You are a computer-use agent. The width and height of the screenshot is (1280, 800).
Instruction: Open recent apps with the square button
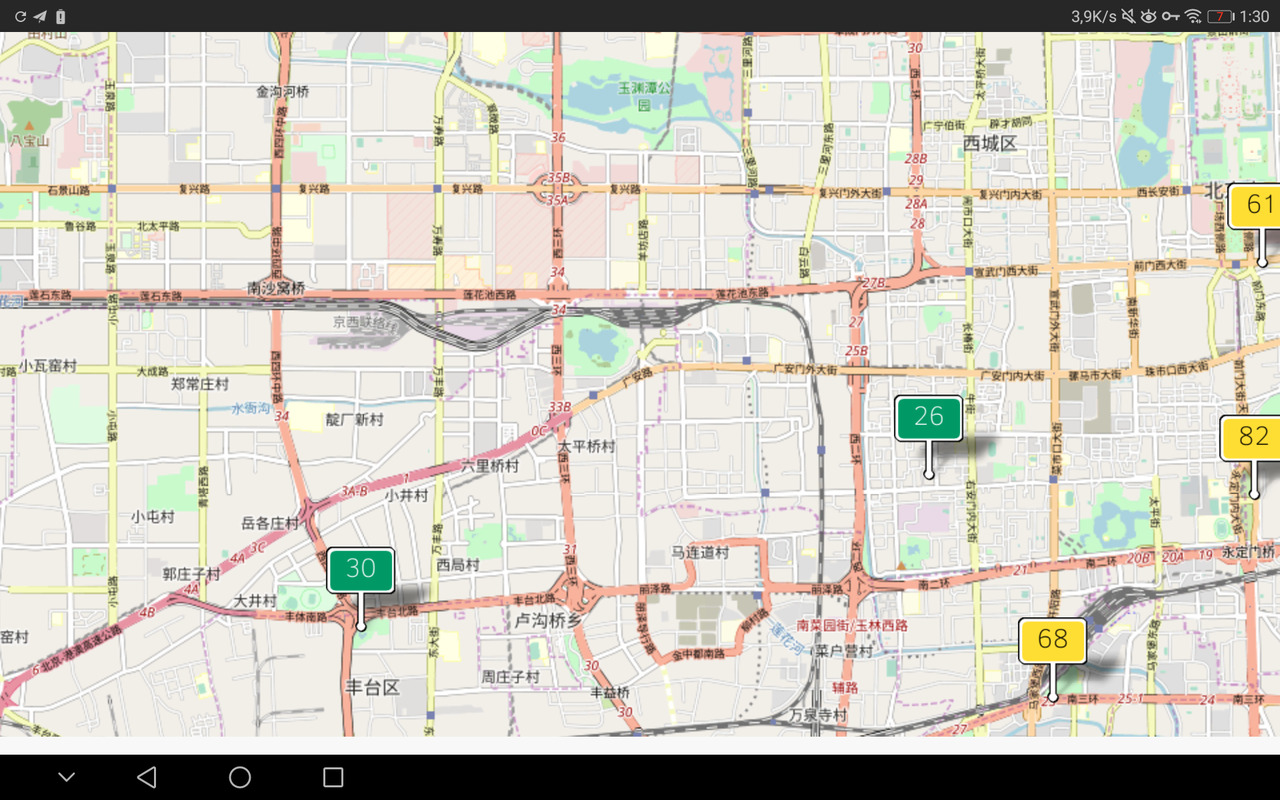tap(333, 777)
